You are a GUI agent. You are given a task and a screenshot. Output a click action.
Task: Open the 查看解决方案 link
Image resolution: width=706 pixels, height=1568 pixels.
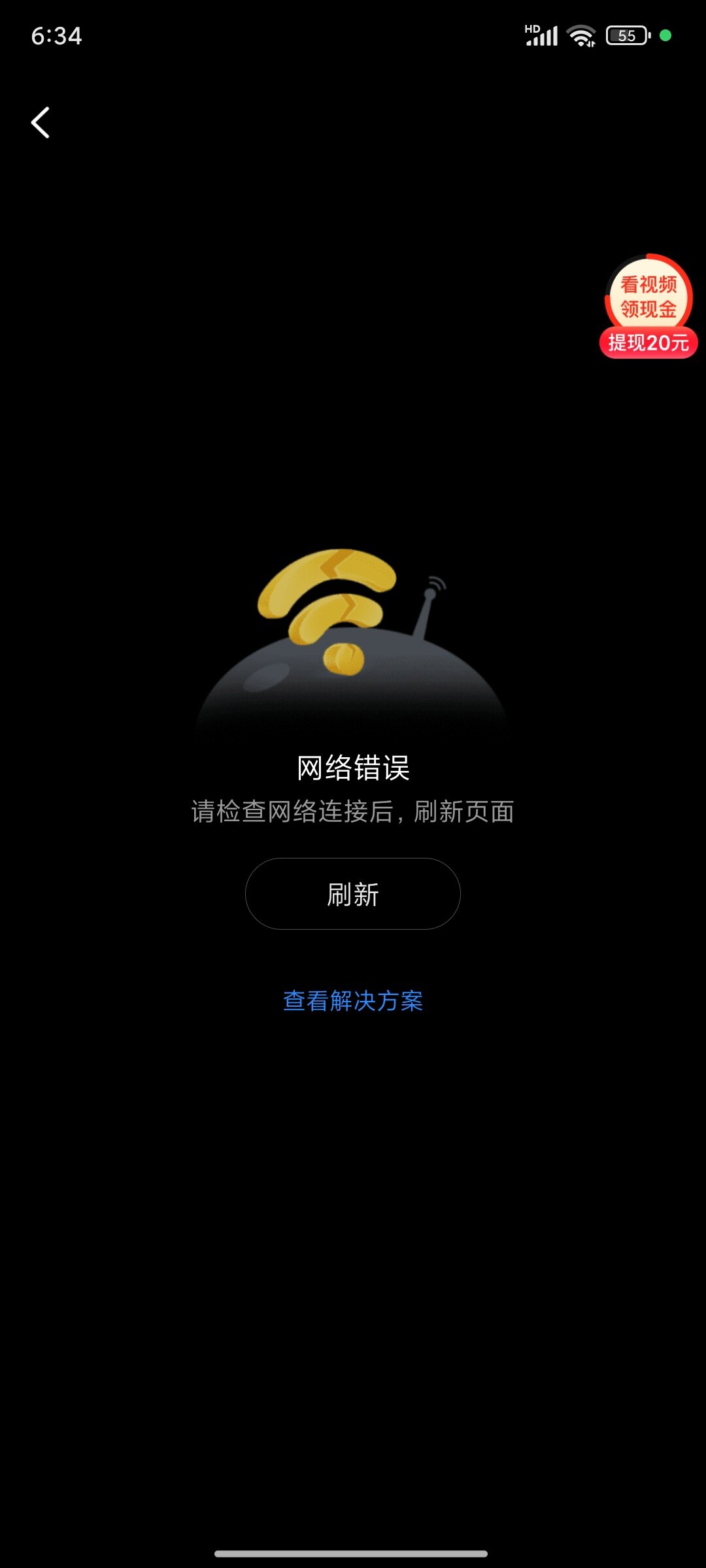(x=353, y=1001)
